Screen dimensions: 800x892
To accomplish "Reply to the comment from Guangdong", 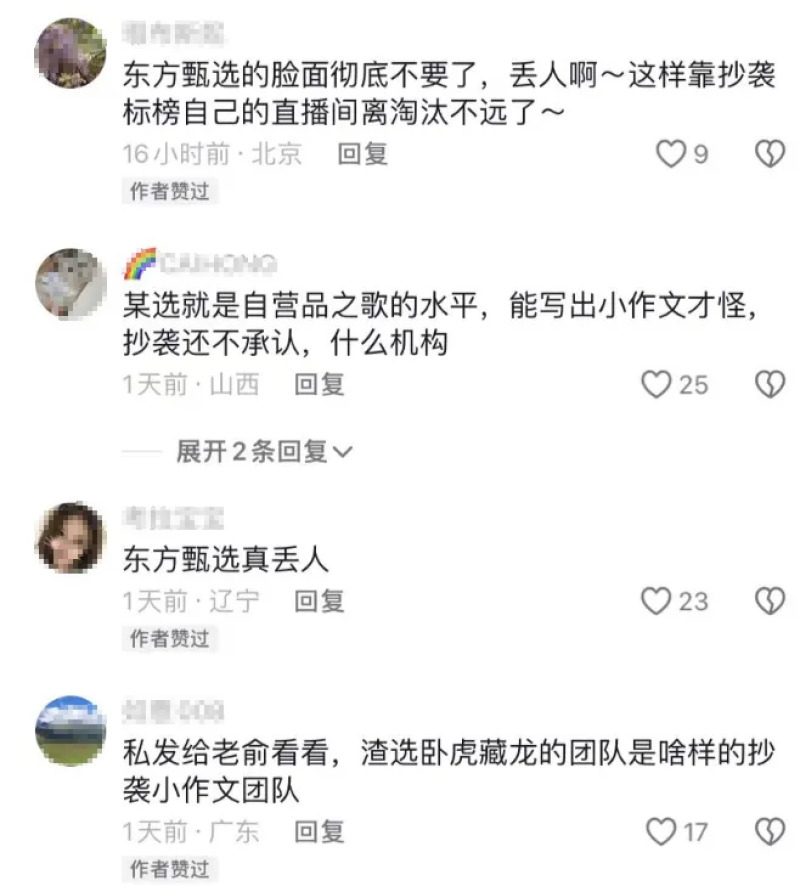I will pyautogui.click(x=319, y=831).
